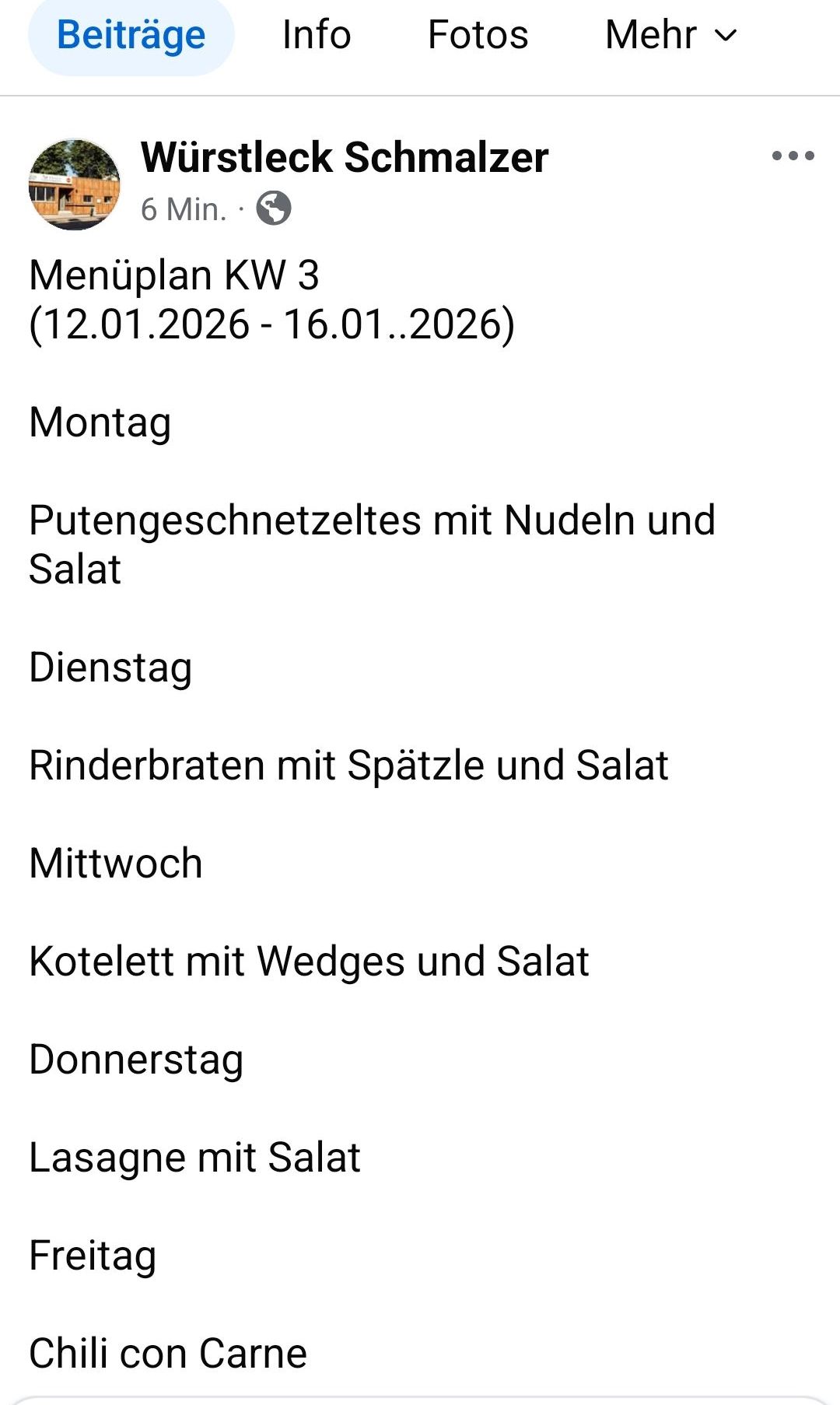Expand the Mehr dropdown

[652, 34]
